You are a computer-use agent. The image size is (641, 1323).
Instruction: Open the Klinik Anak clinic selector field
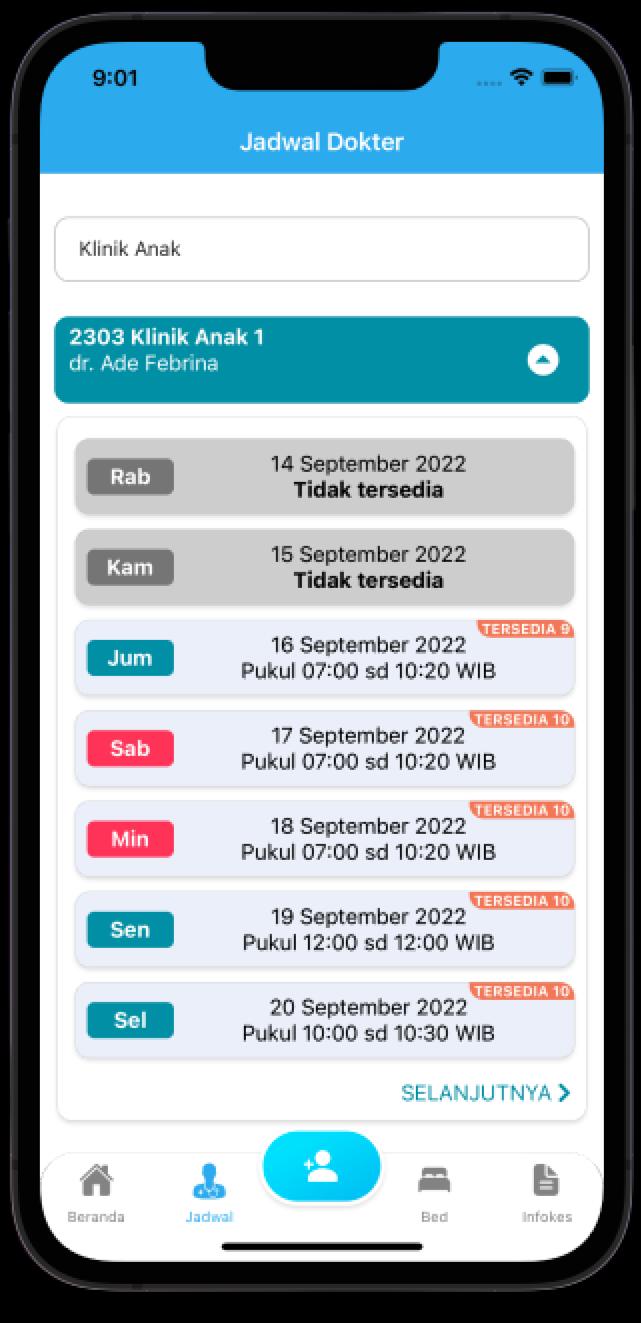click(x=321, y=249)
